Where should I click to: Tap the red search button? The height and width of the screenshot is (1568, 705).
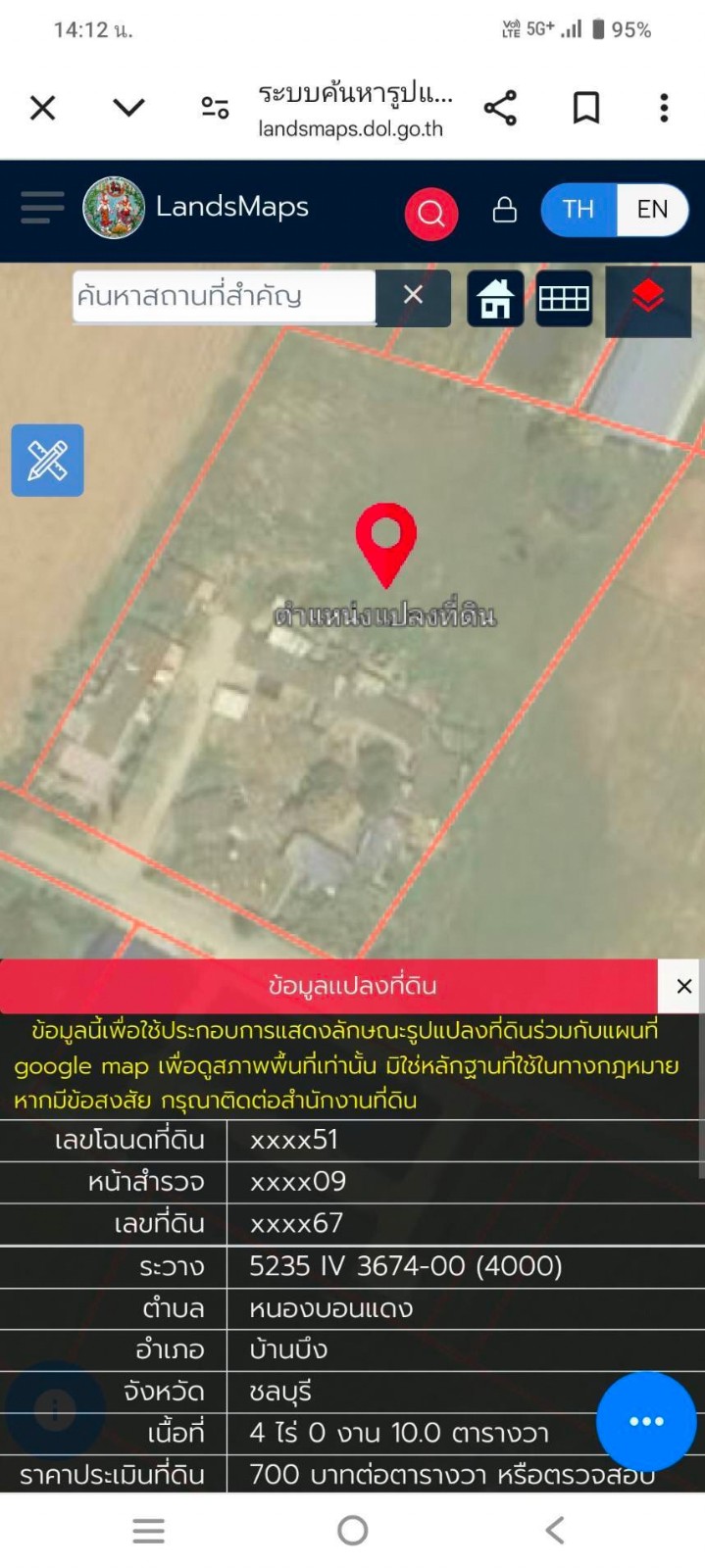pyautogui.click(x=430, y=212)
